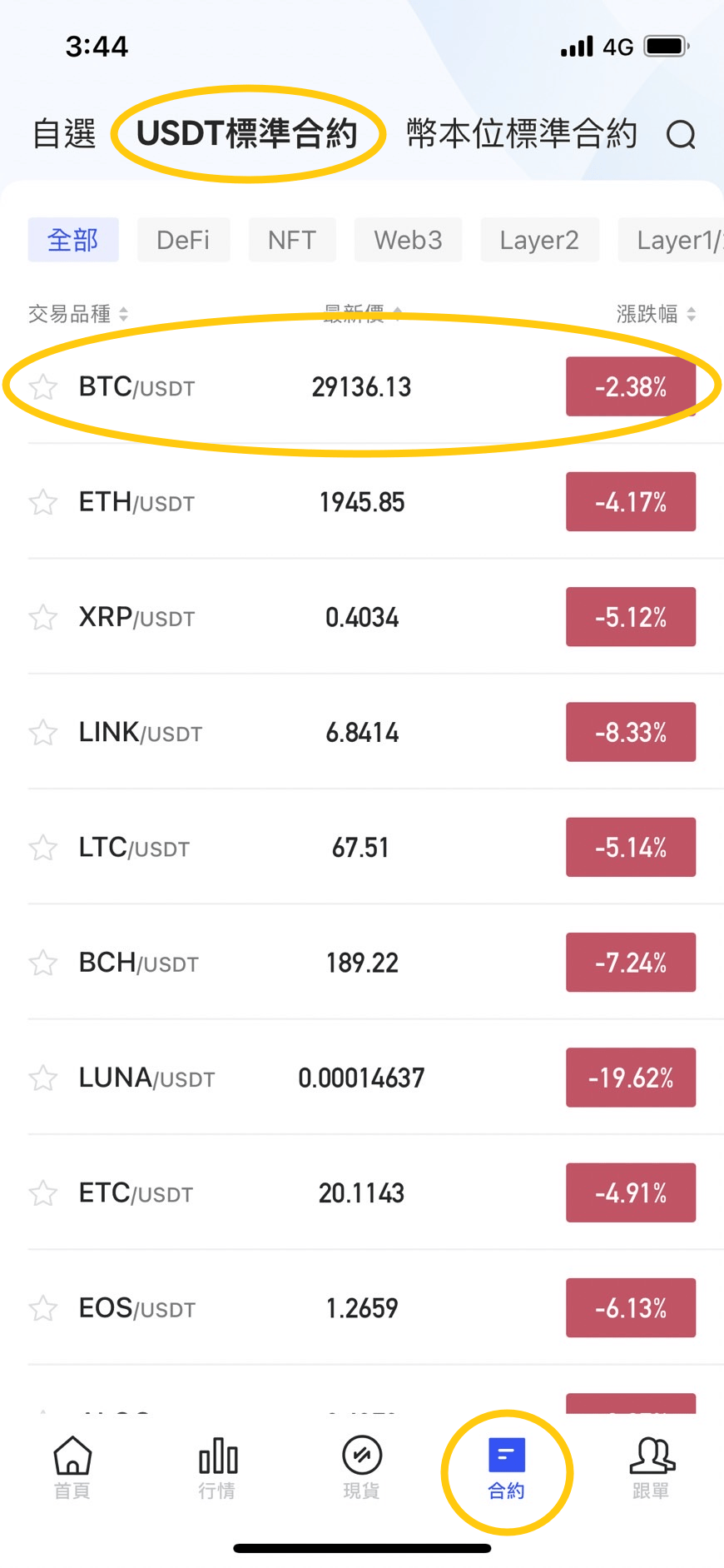Screen dimensions: 724x1568
Task: Choose the Web3 filter chip
Action: [408, 240]
